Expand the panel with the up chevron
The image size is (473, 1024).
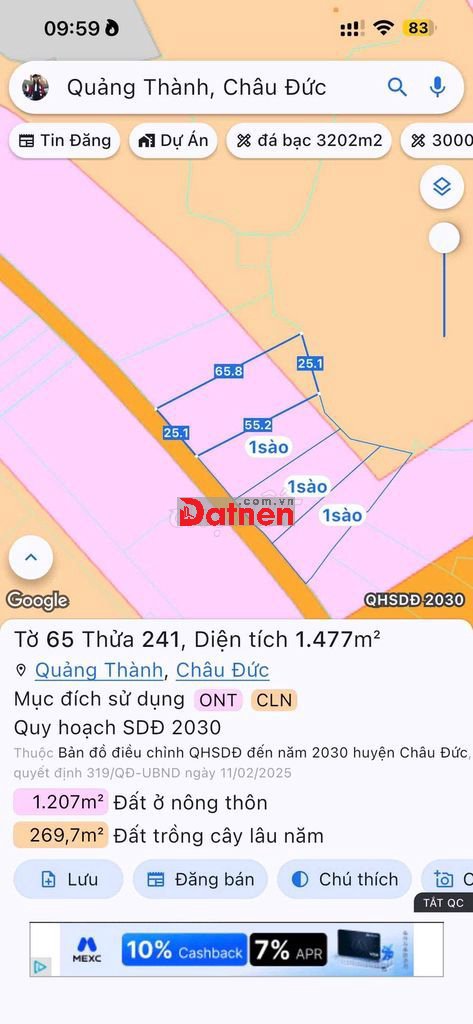click(x=31, y=557)
